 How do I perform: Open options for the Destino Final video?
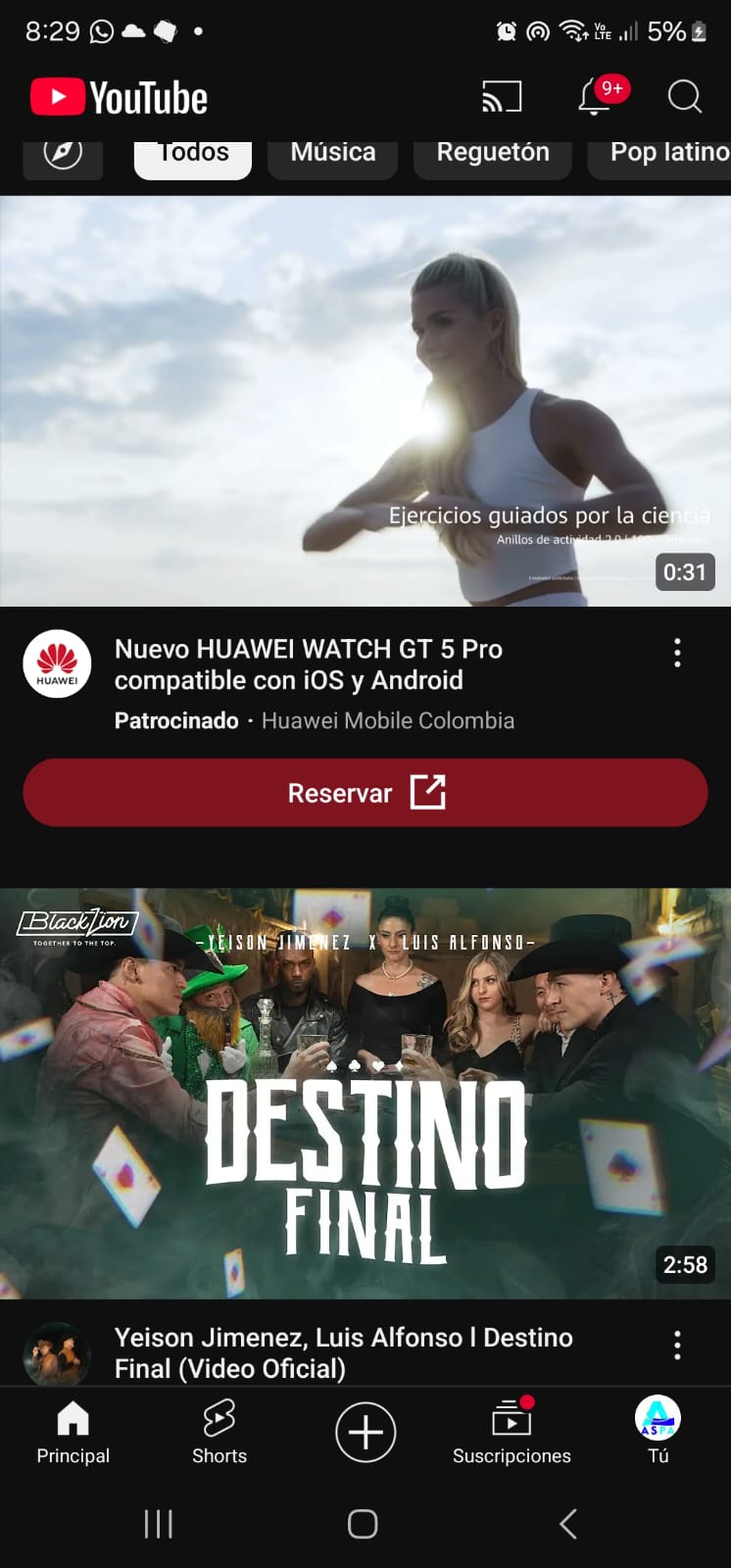point(677,1346)
